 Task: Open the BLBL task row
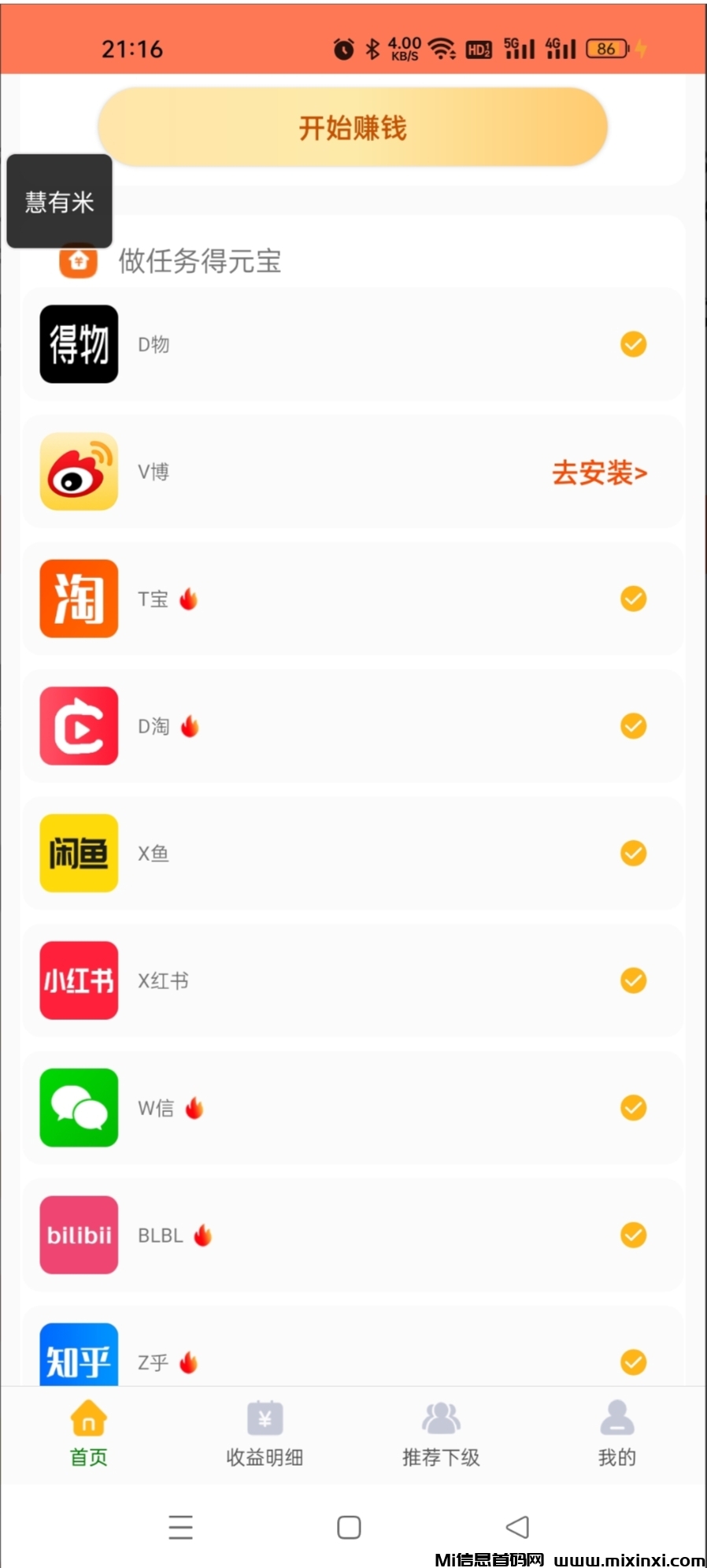[x=353, y=1235]
